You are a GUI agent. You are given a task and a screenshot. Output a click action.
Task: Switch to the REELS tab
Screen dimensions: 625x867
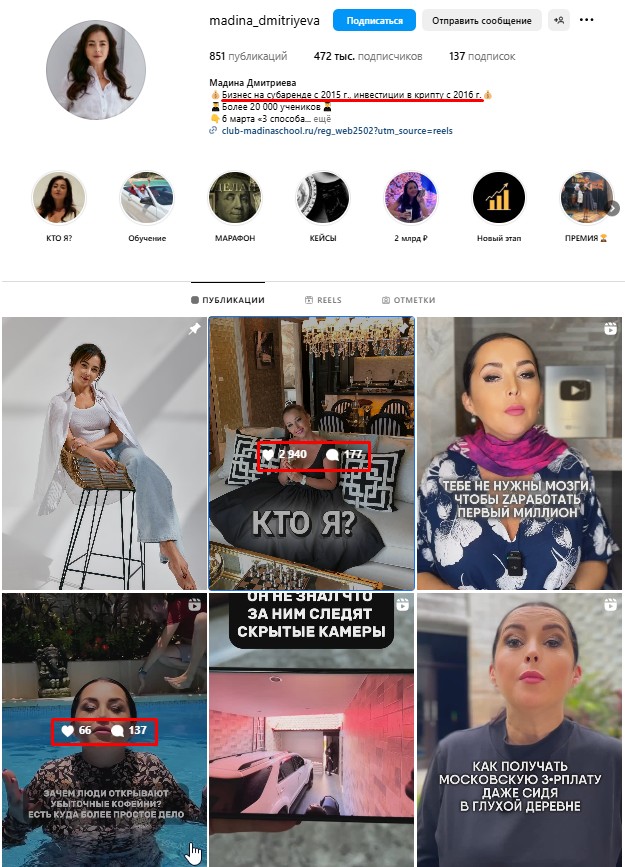coord(323,300)
